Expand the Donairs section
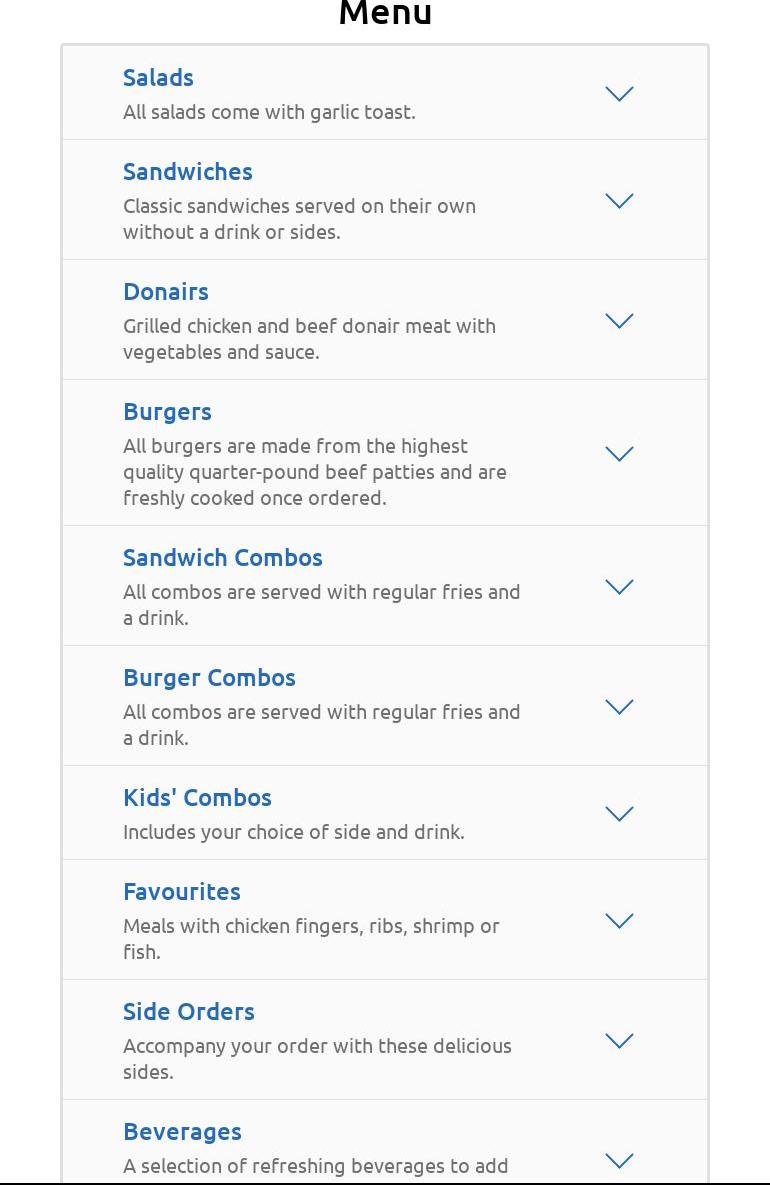This screenshot has height=1185, width=770. pyautogui.click(x=619, y=321)
